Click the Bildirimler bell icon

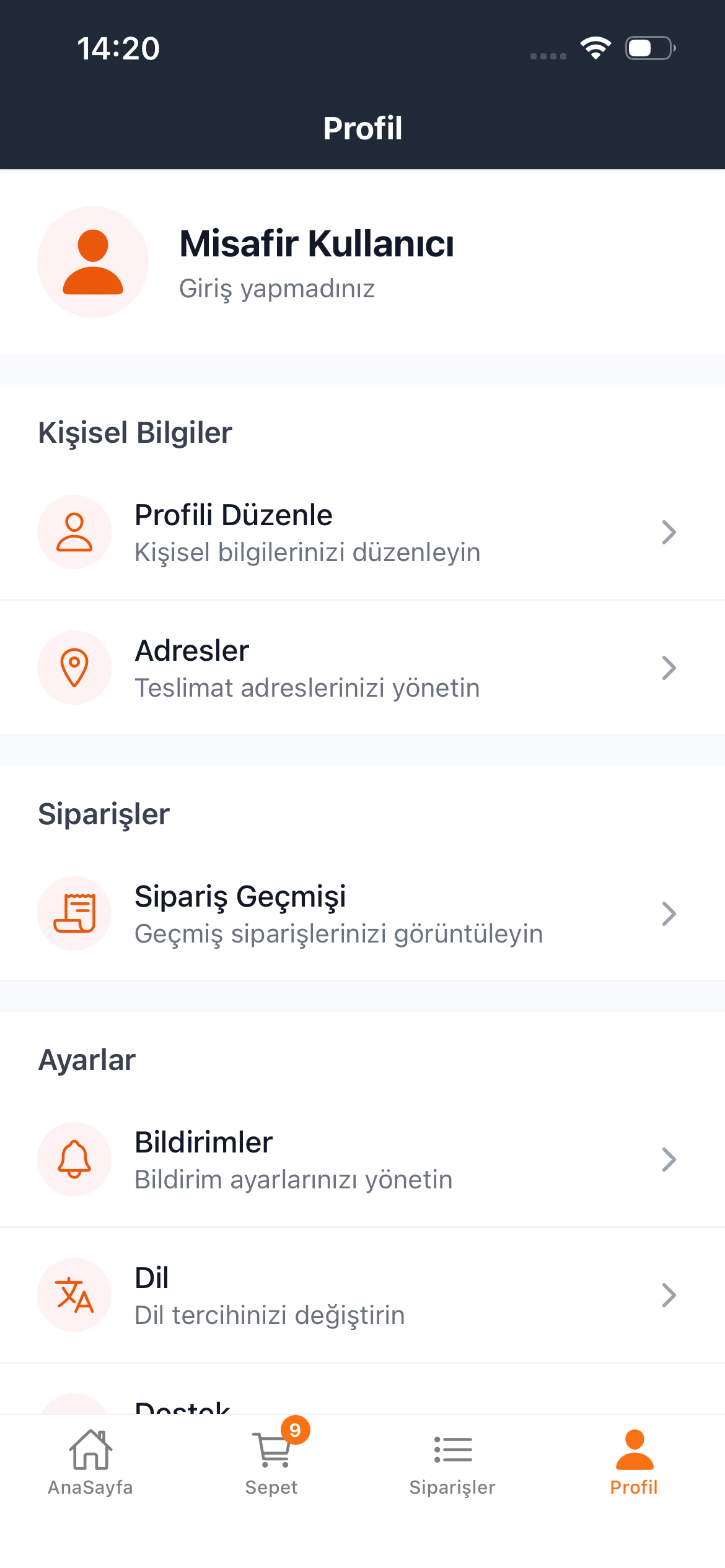[74, 1159]
